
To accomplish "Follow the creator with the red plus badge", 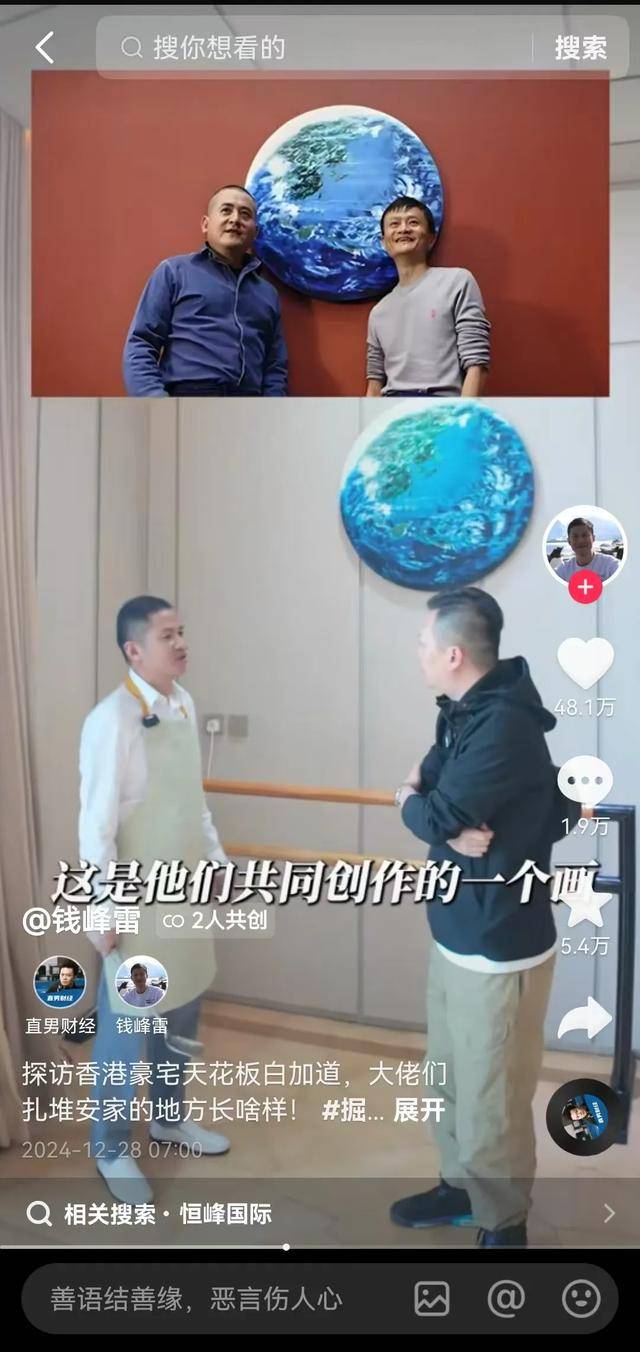I will tap(585, 588).
